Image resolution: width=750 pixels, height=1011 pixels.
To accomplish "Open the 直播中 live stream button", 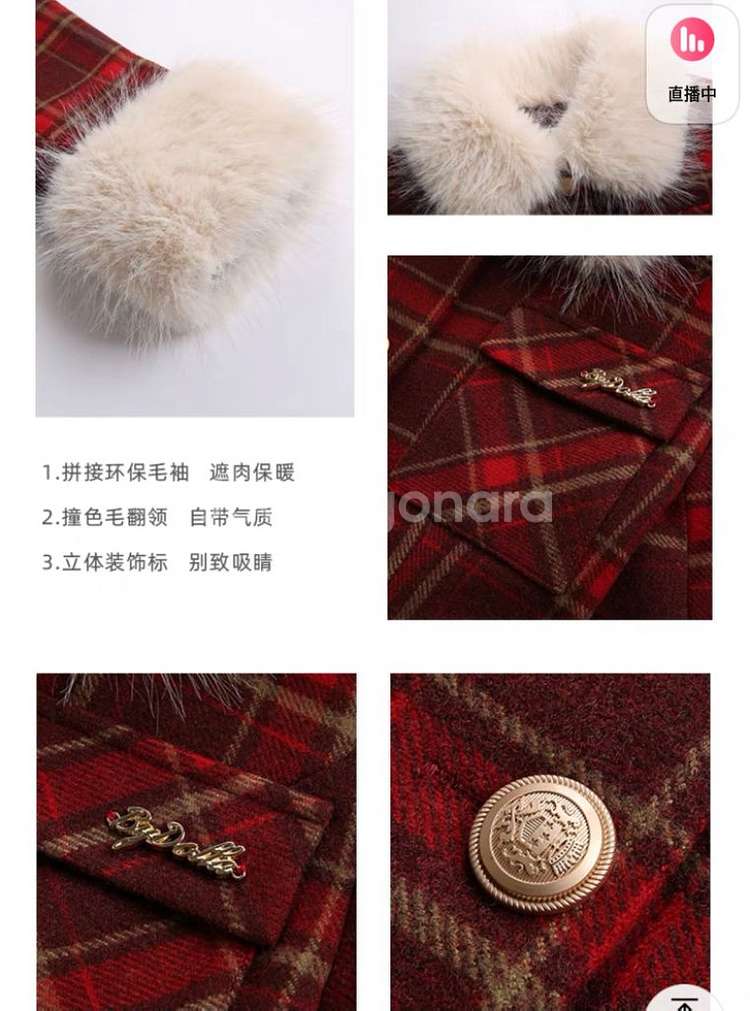I will (692, 62).
